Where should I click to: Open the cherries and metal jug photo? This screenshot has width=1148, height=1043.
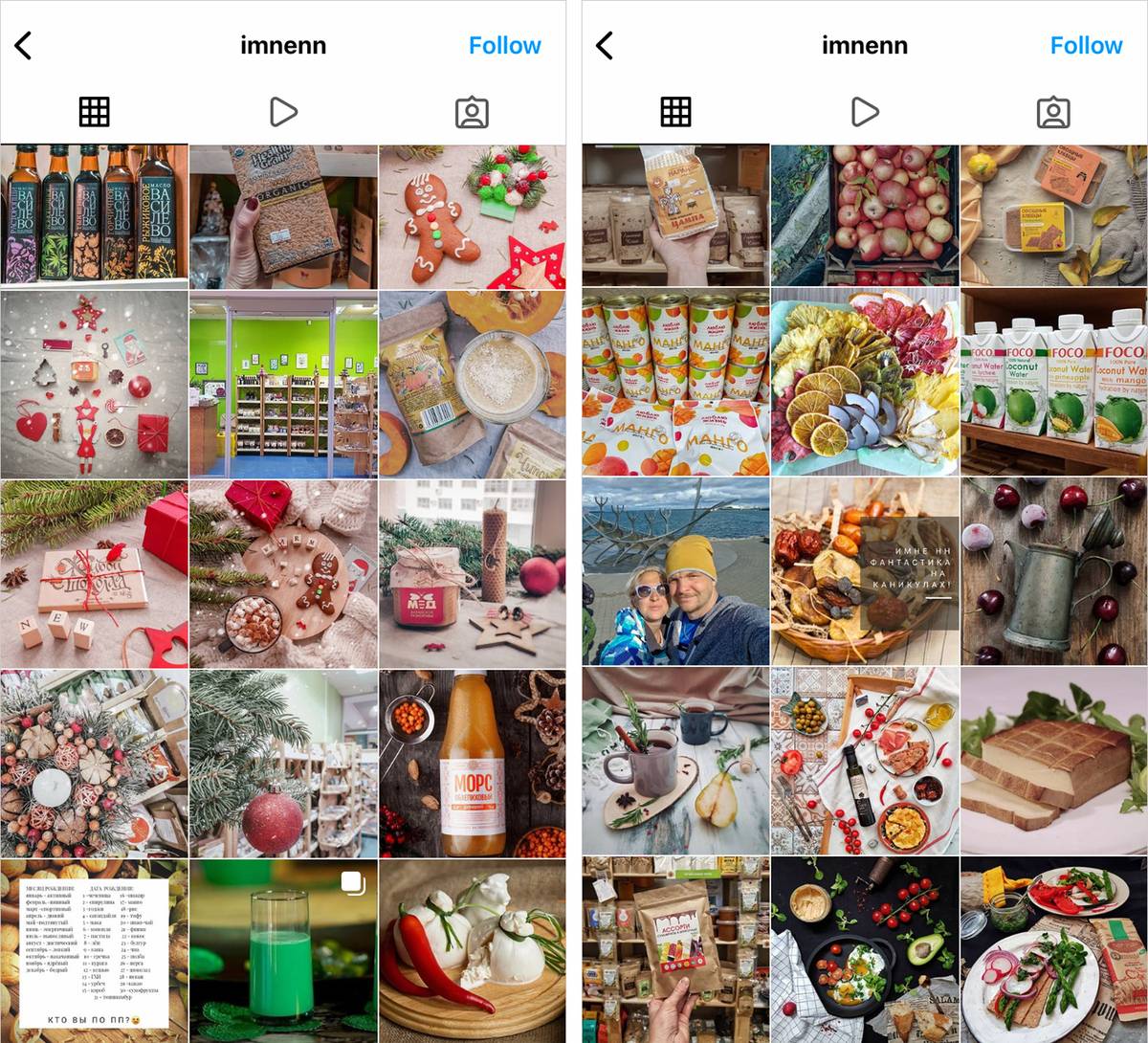1053,571
